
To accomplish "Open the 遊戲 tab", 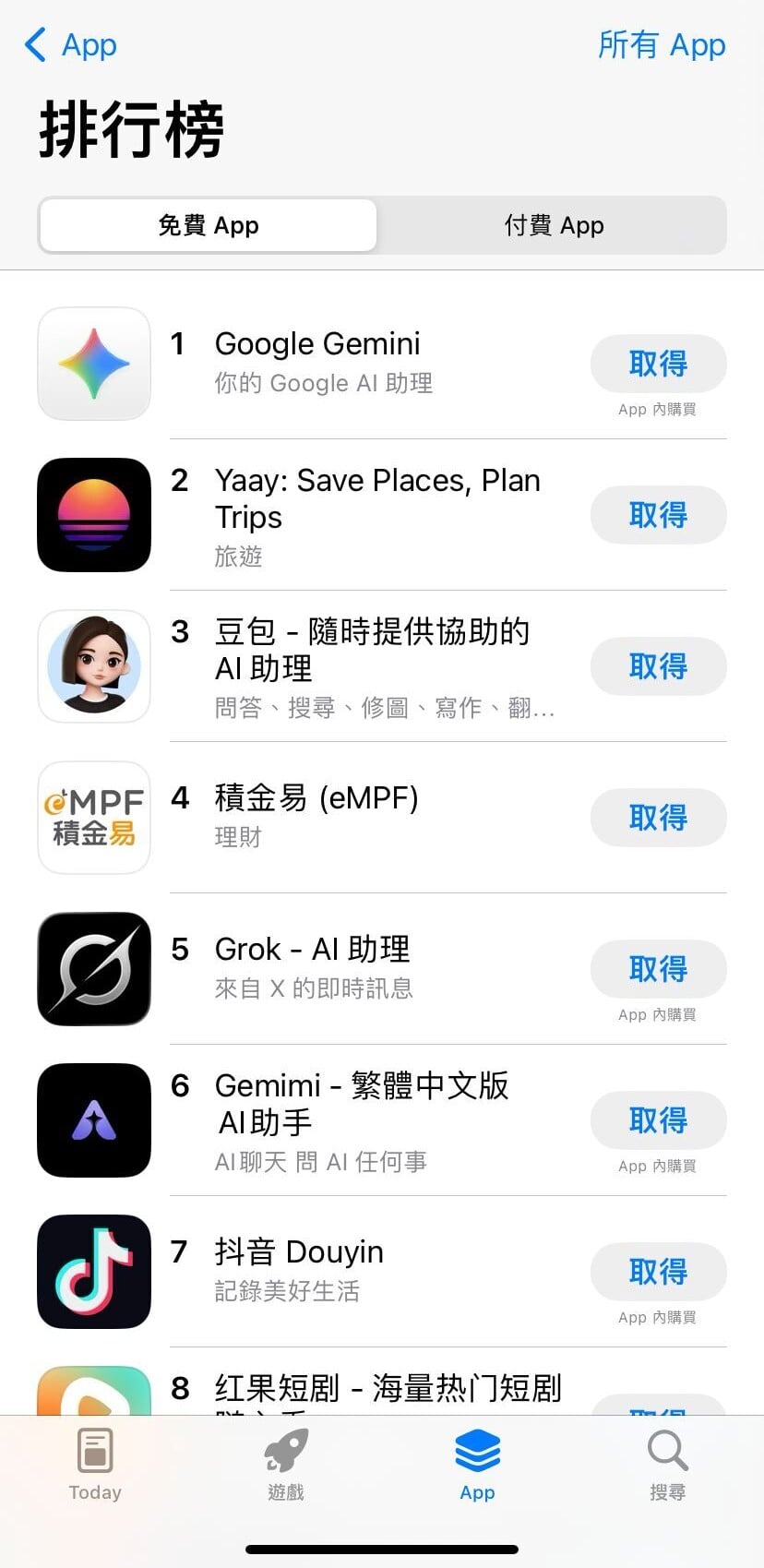I will (x=286, y=1465).
